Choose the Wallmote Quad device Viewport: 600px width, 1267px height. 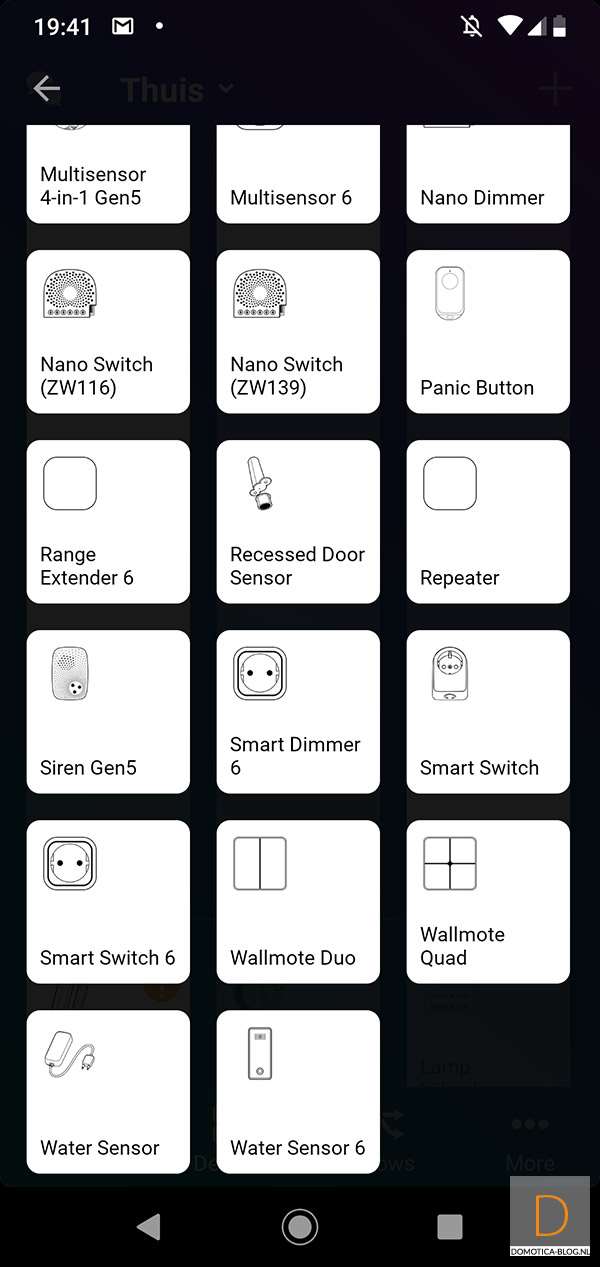pyautogui.click(x=488, y=901)
